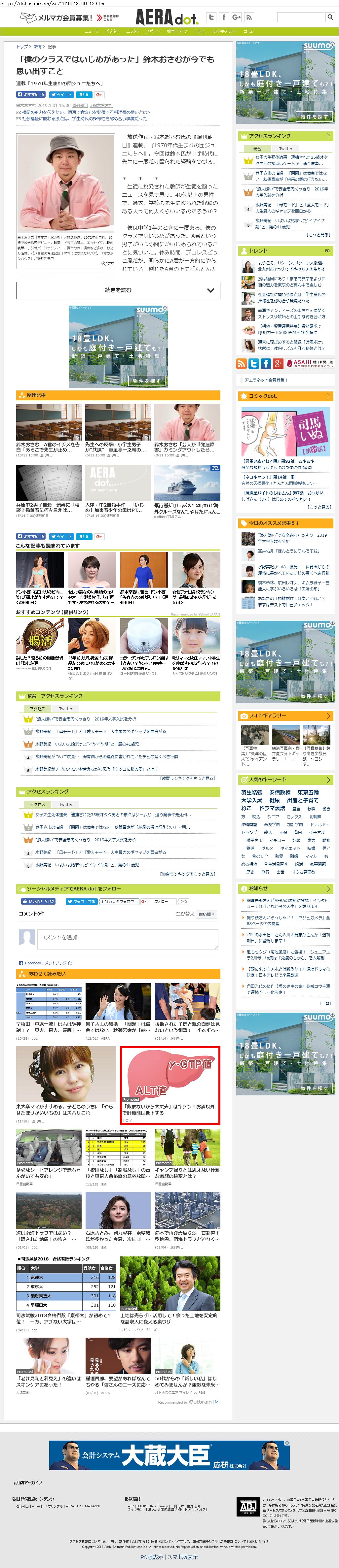Tap the magnifier search icon in the header
Image resolution: width=339 pixels, height=1568 pixels.
click(330, 17)
